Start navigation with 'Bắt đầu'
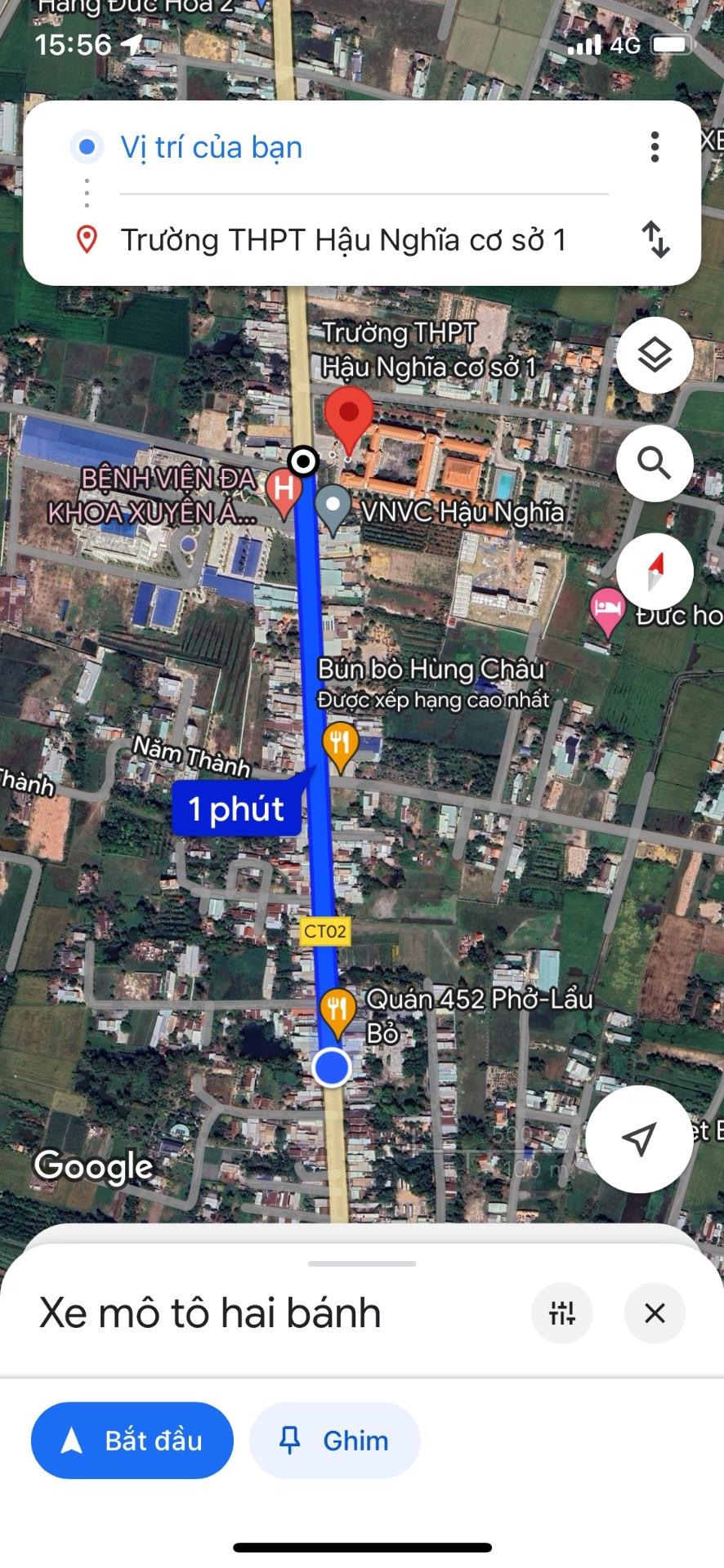 (x=132, y=1441)
